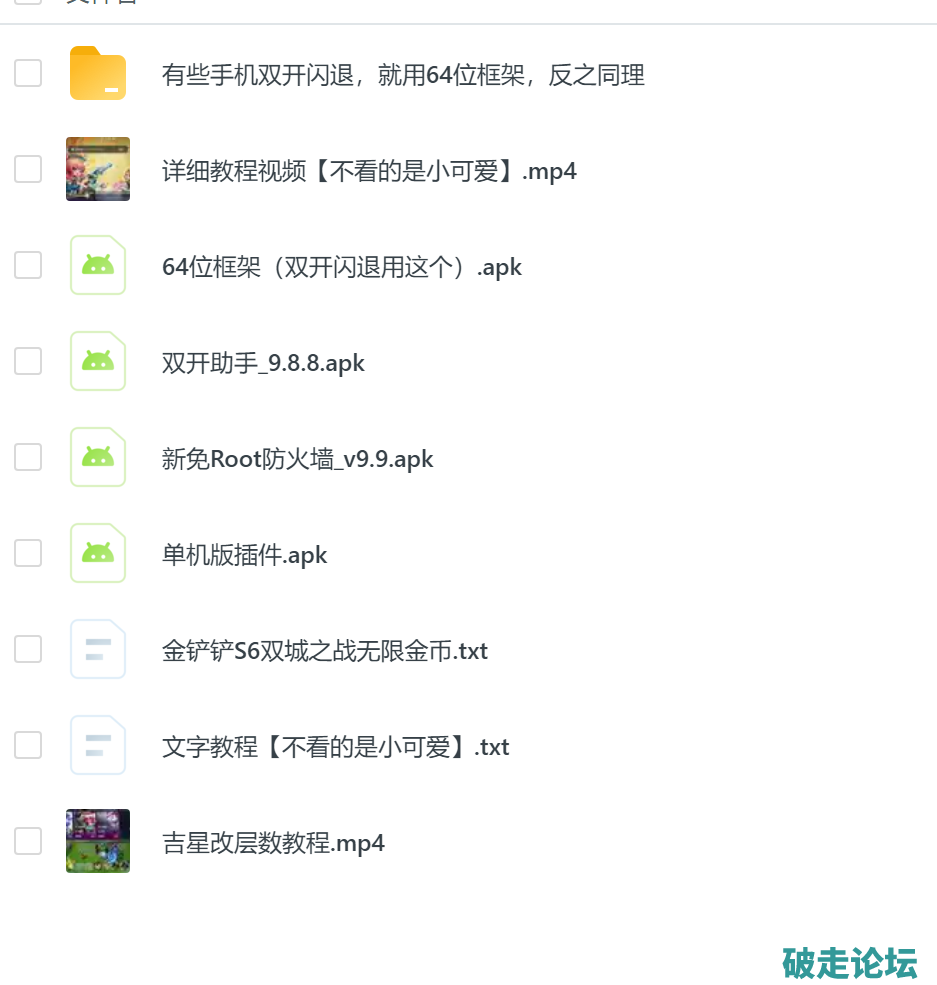Viewport: 937px width, 985px height.
Task: Open 双开助手_9.8.8.apk
Action: click(x=263, y=363)
